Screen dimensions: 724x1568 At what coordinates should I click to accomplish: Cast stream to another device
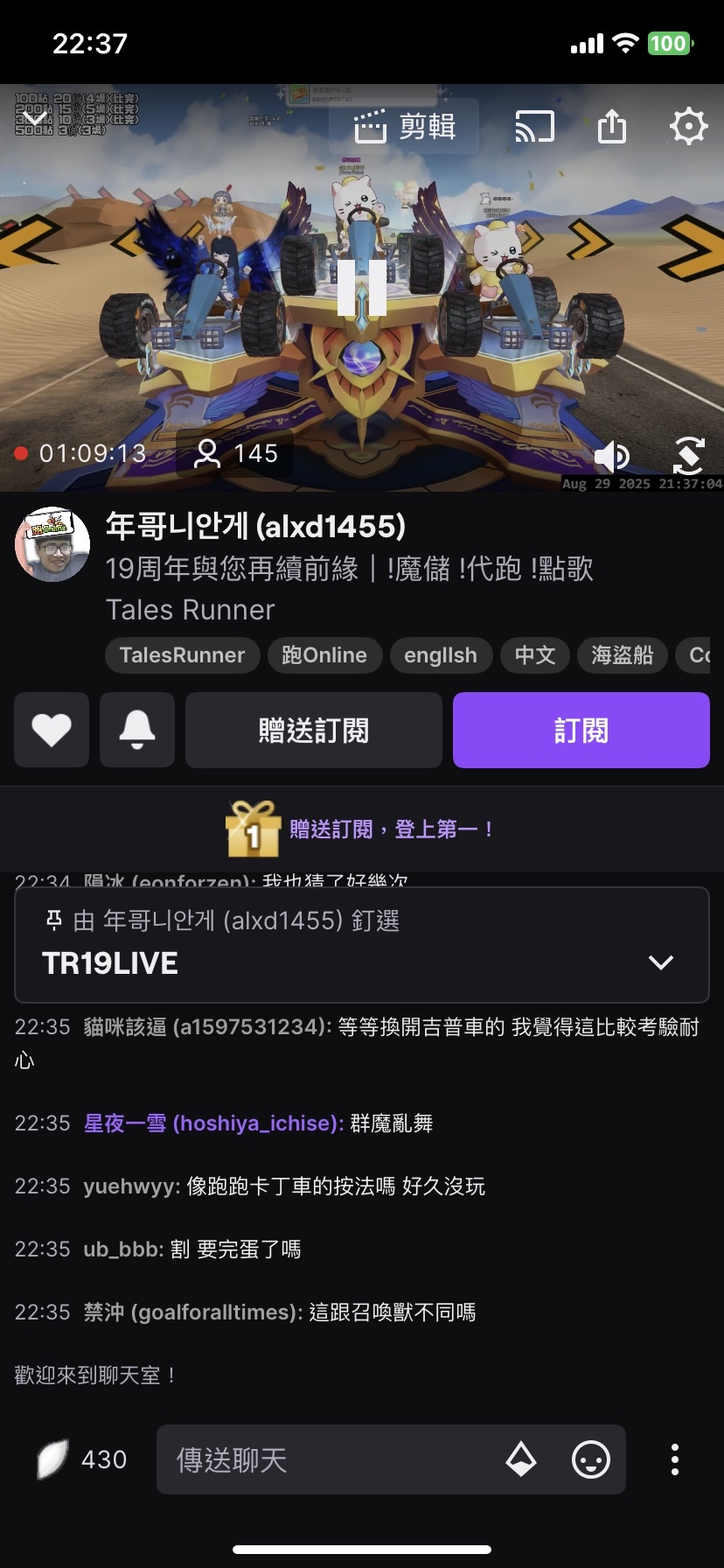coord(534,127)
